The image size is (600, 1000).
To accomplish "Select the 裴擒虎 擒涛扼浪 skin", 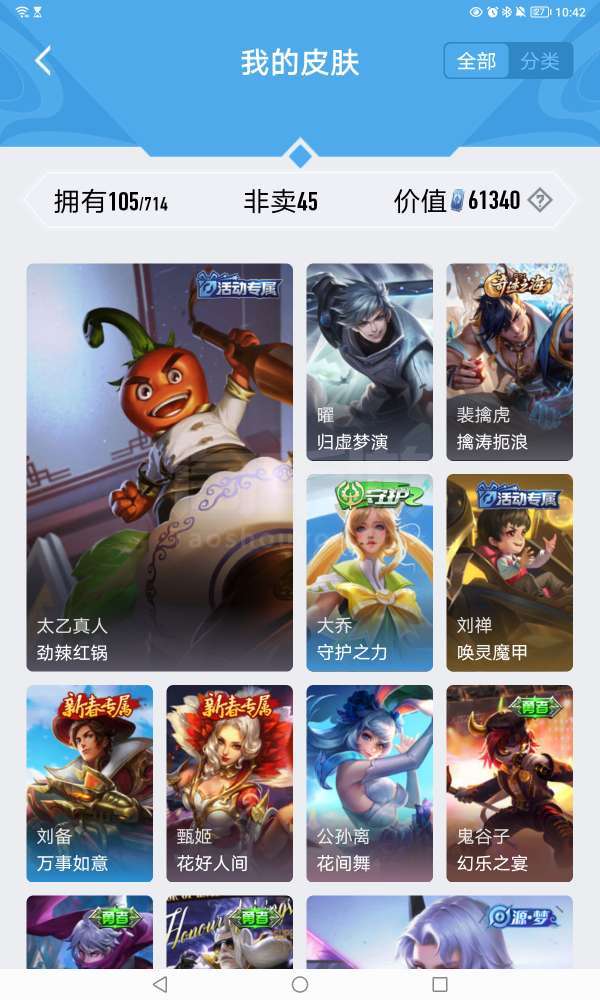I will pyautogui.click(x=509, y=362).
